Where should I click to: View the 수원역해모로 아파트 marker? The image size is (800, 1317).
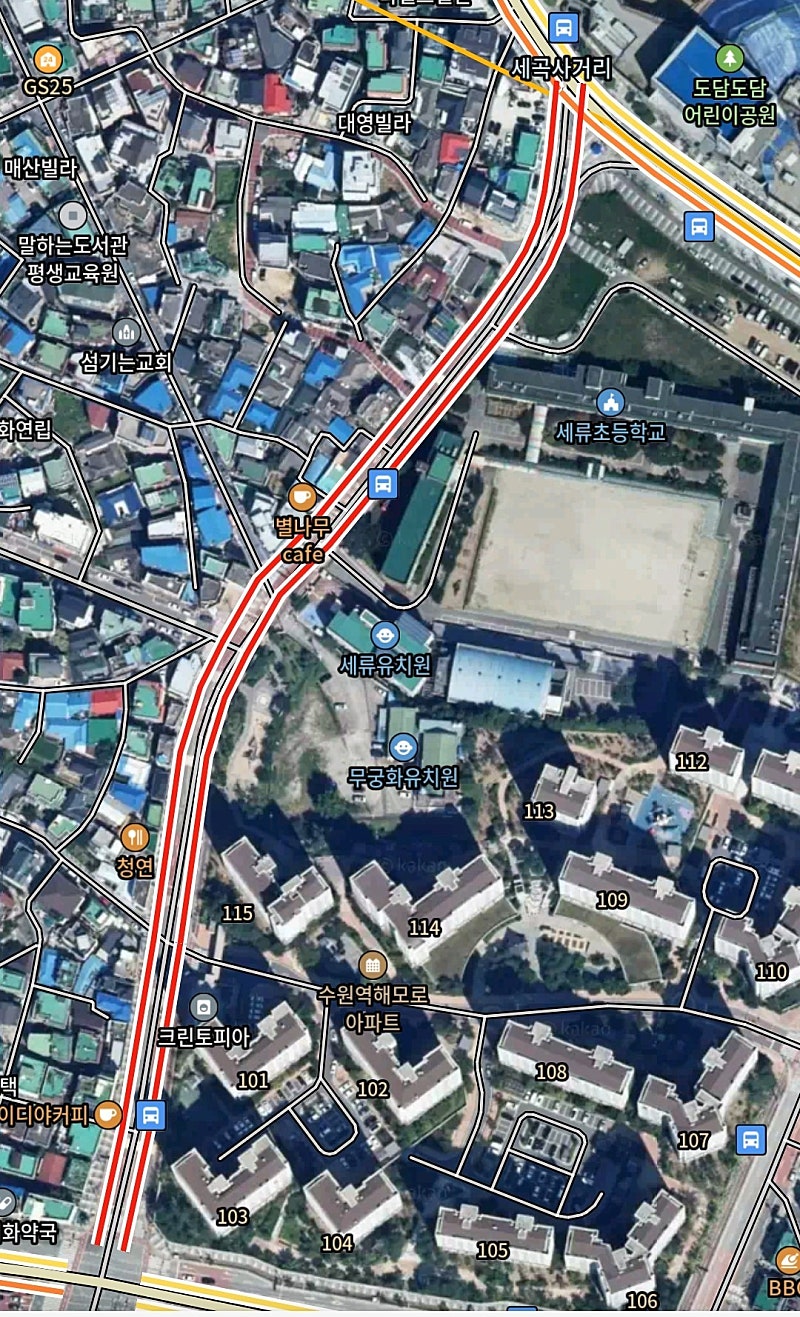click(372, 965)
